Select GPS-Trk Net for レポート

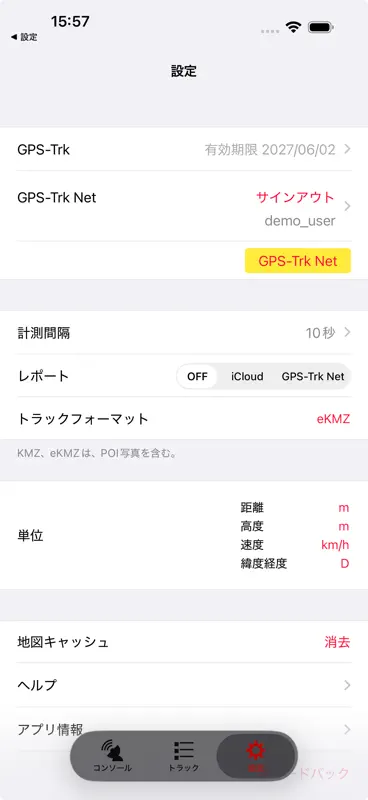click(x=313, y=377)
